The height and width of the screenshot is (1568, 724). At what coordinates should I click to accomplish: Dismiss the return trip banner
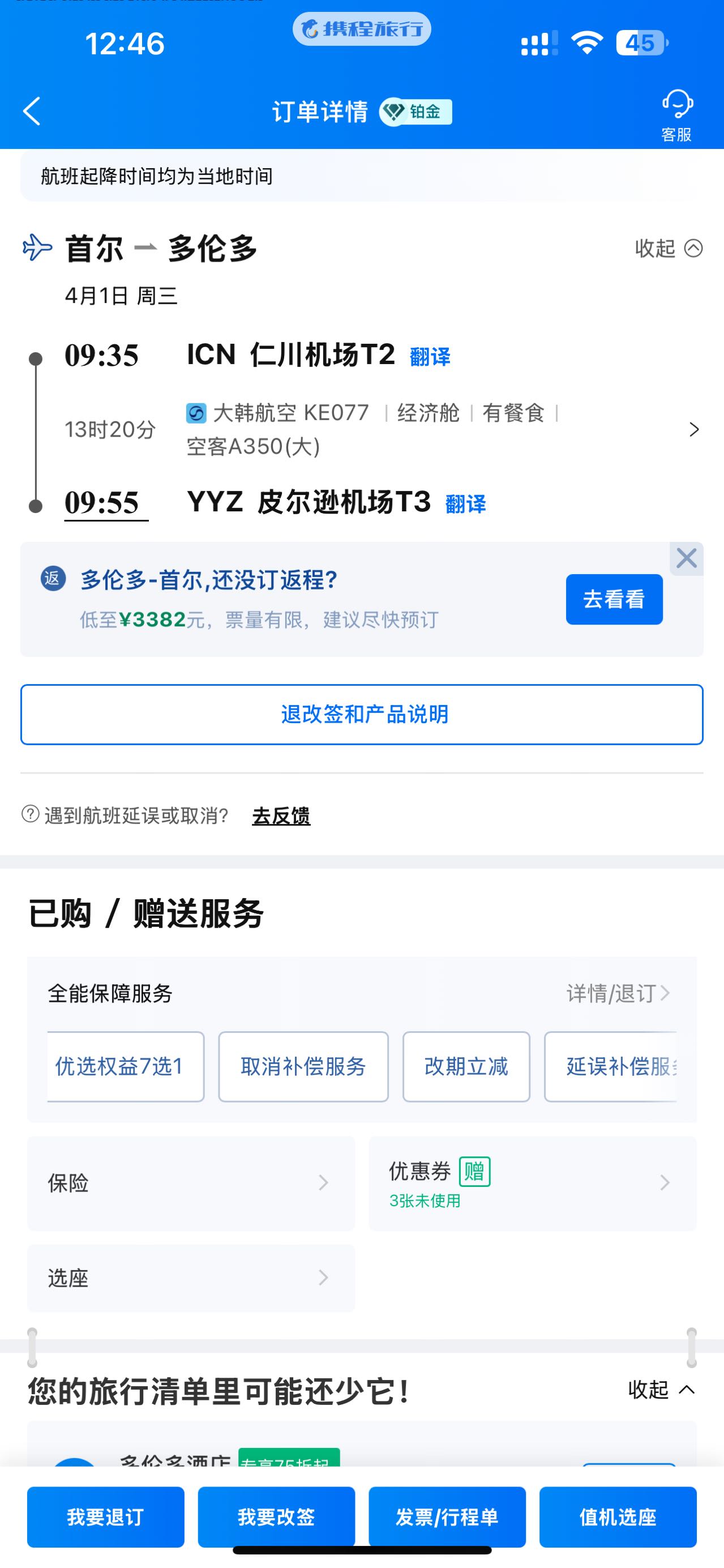(x=686, y=558)
